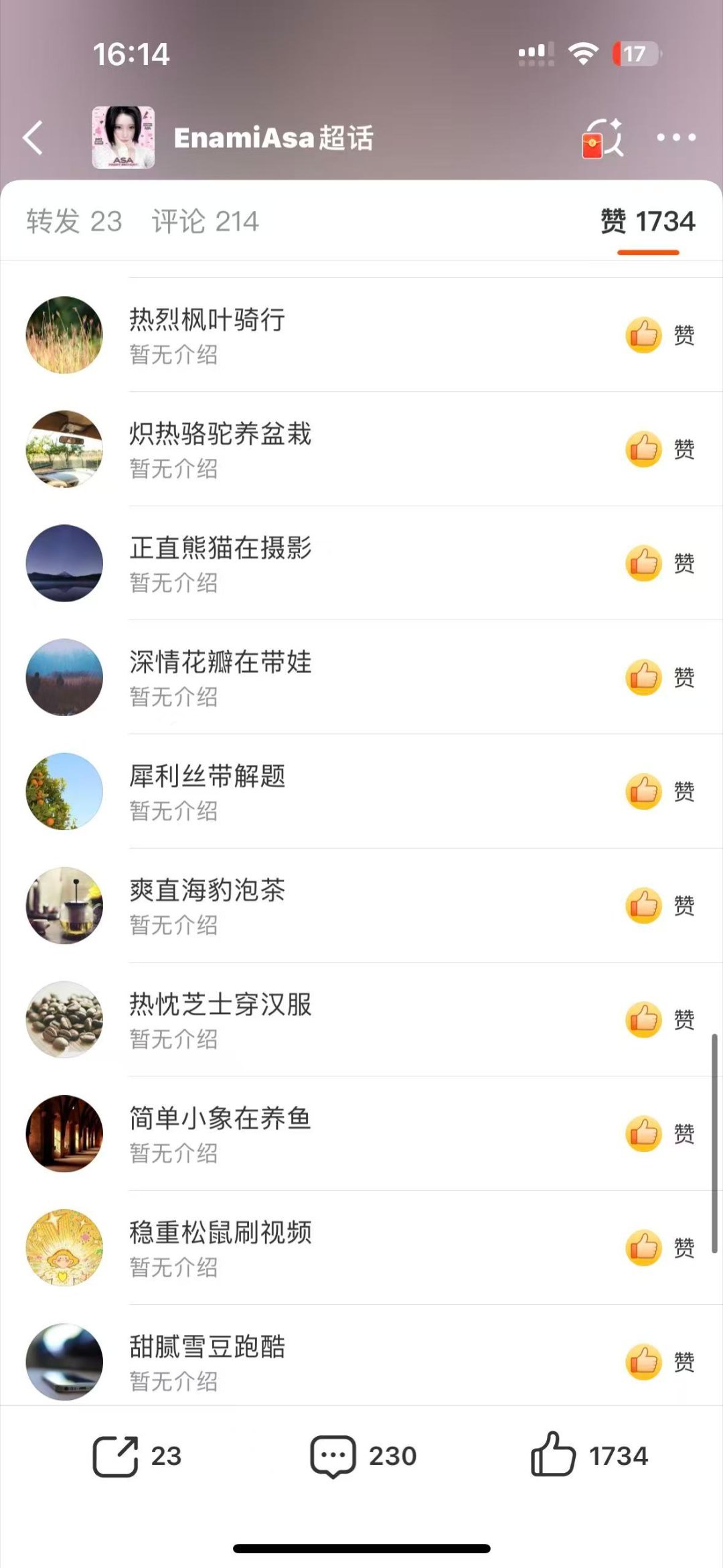The image size is (723, 1568).
Task: Like the post with bottom thumbs-up
Action: click(x=553, y=1456)
